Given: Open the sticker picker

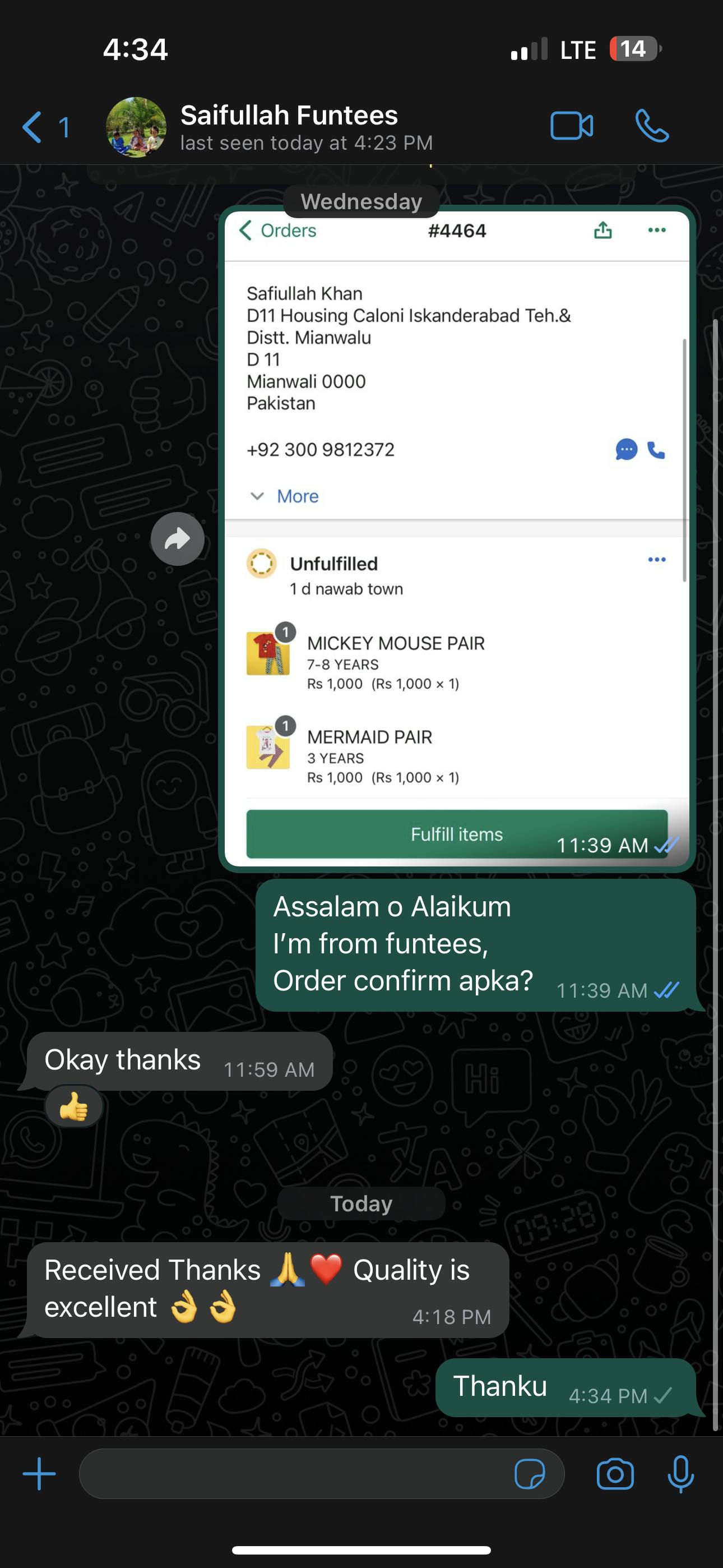Looking at the screenshot, I should pyautogui.click(x=530, y=1474).
